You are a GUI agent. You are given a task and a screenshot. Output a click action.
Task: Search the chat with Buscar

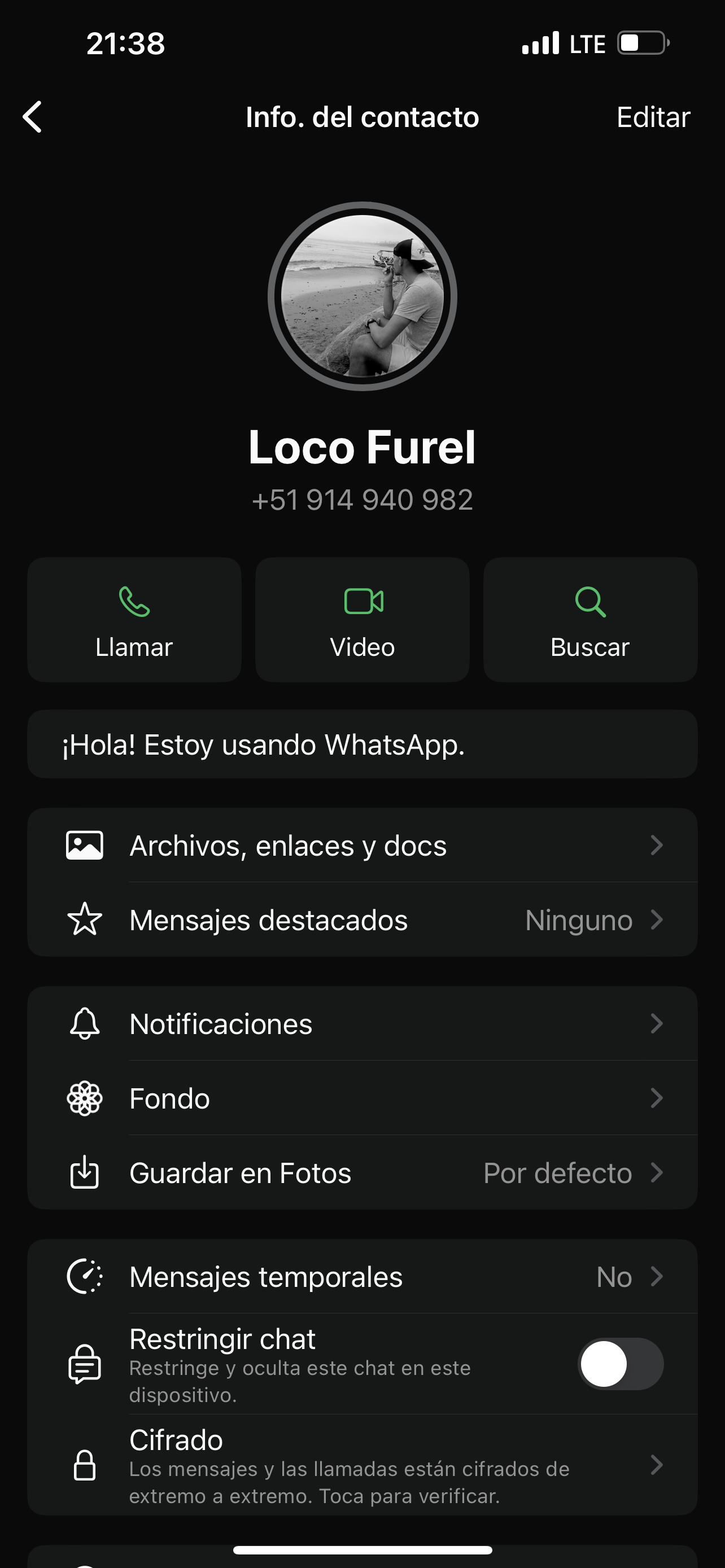tap(590, 620)
